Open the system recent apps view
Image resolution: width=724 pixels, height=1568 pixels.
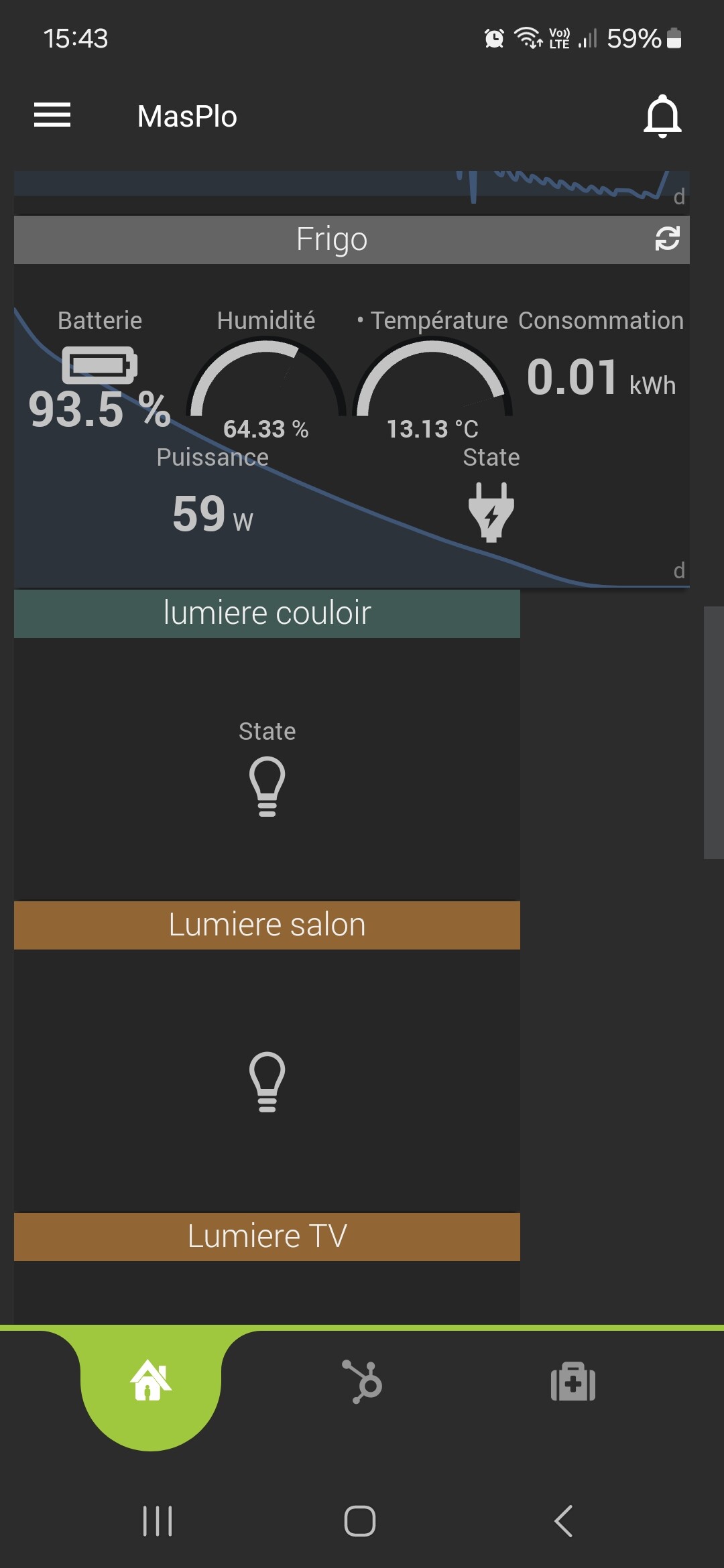(158, 1521)
